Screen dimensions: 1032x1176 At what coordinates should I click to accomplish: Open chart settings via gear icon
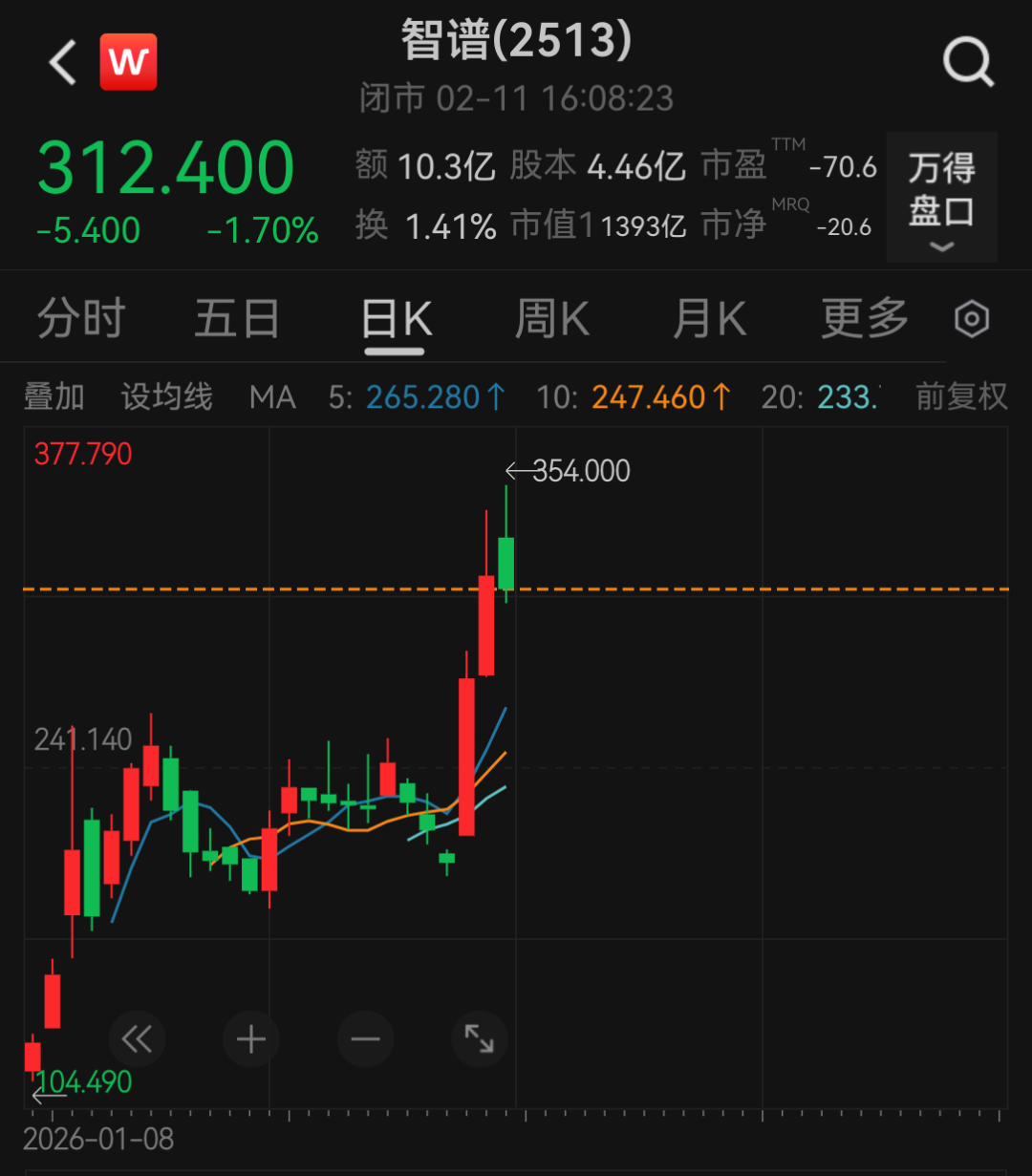pyautogui.click(x=971, y=319)
